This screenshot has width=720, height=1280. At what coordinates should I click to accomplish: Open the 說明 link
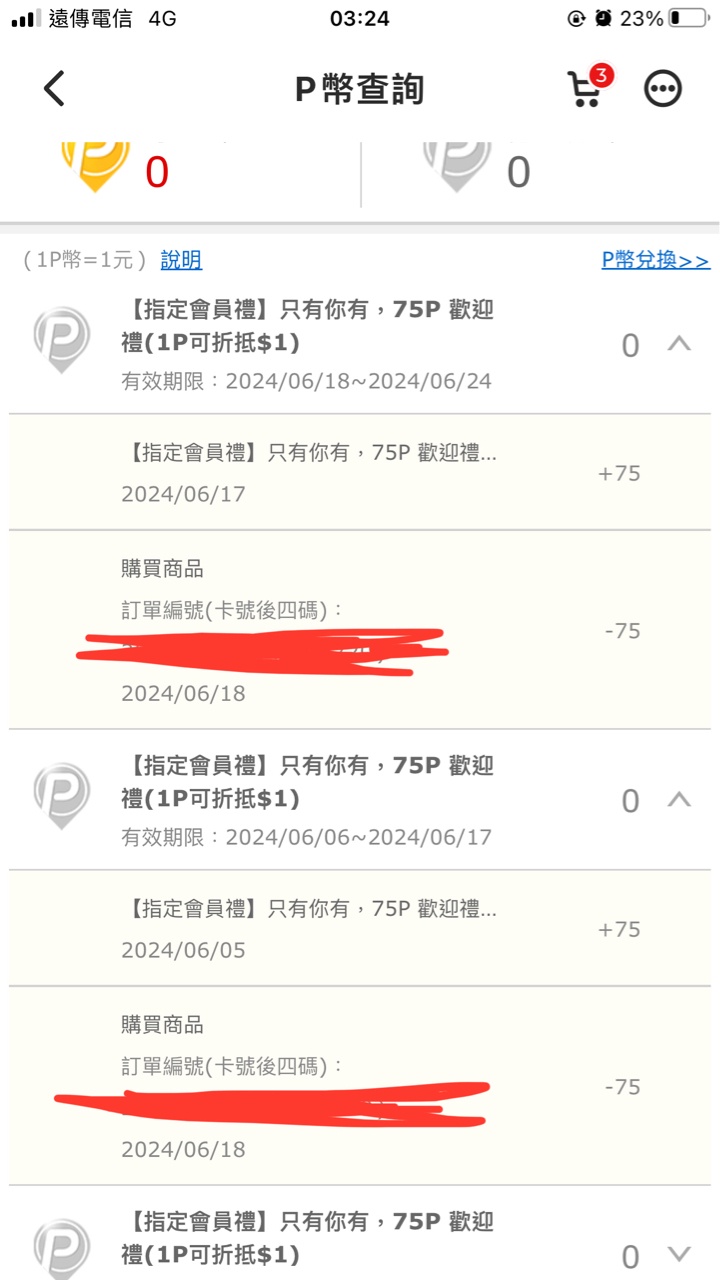181,260
